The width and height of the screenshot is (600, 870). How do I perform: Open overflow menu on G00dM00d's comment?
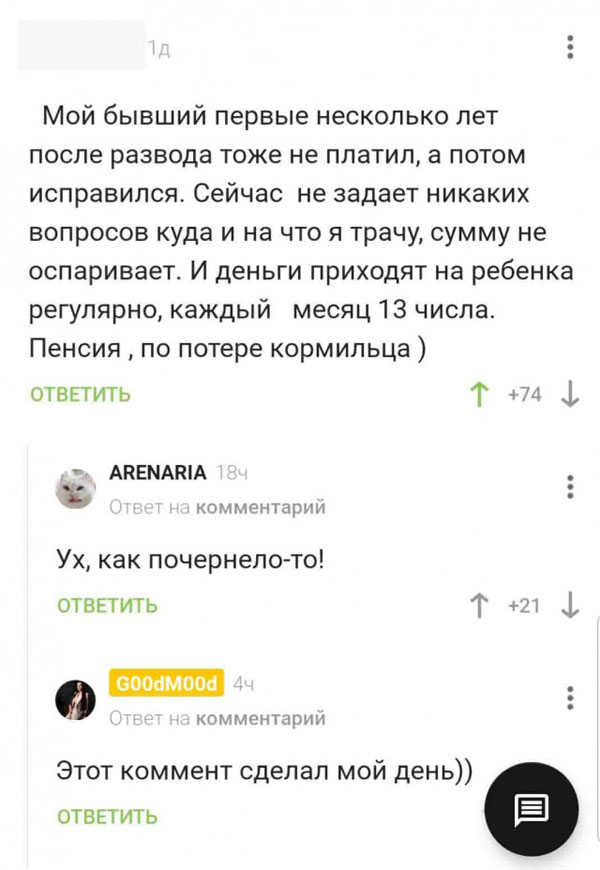pyautogui.click(x=570, y=697)
